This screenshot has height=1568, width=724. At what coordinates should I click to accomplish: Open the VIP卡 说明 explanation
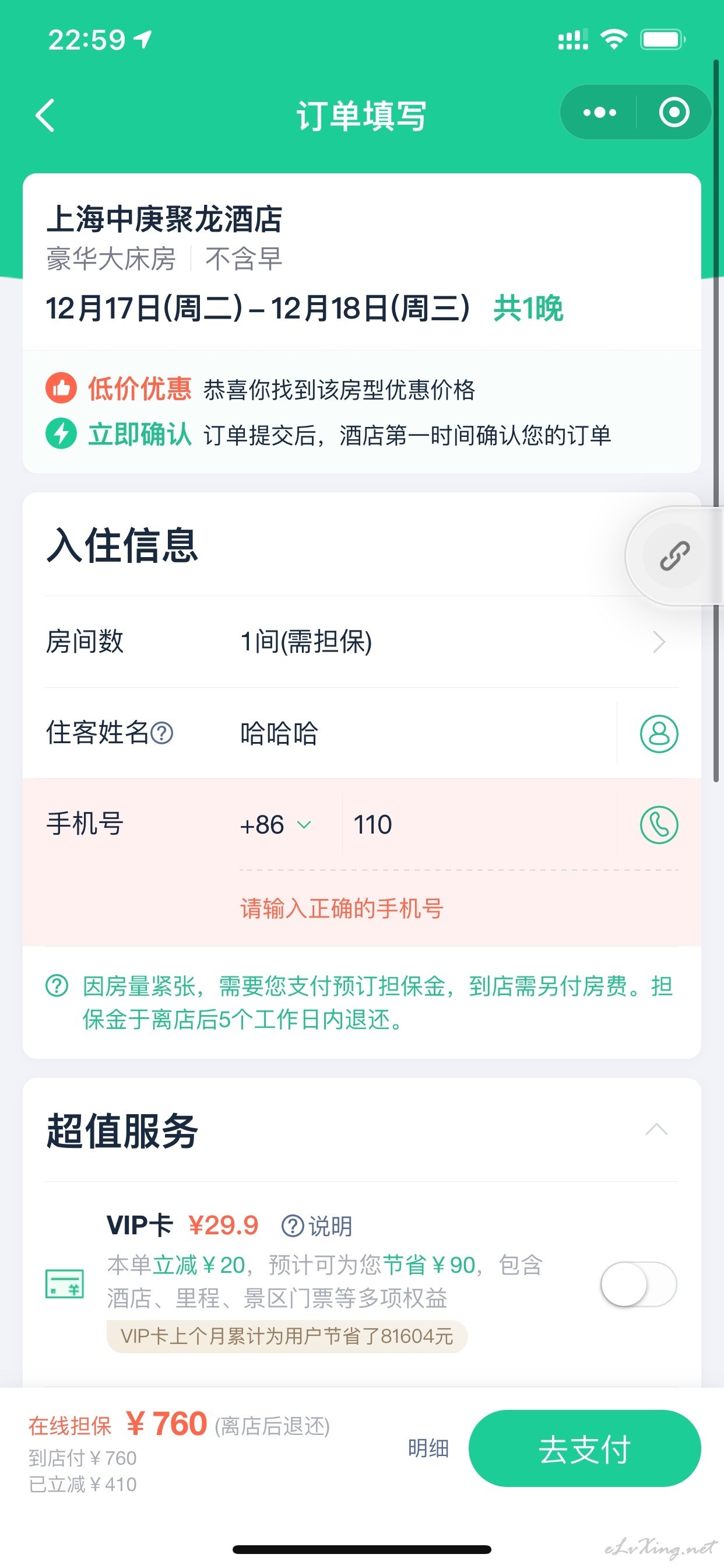pos(317,1226)
